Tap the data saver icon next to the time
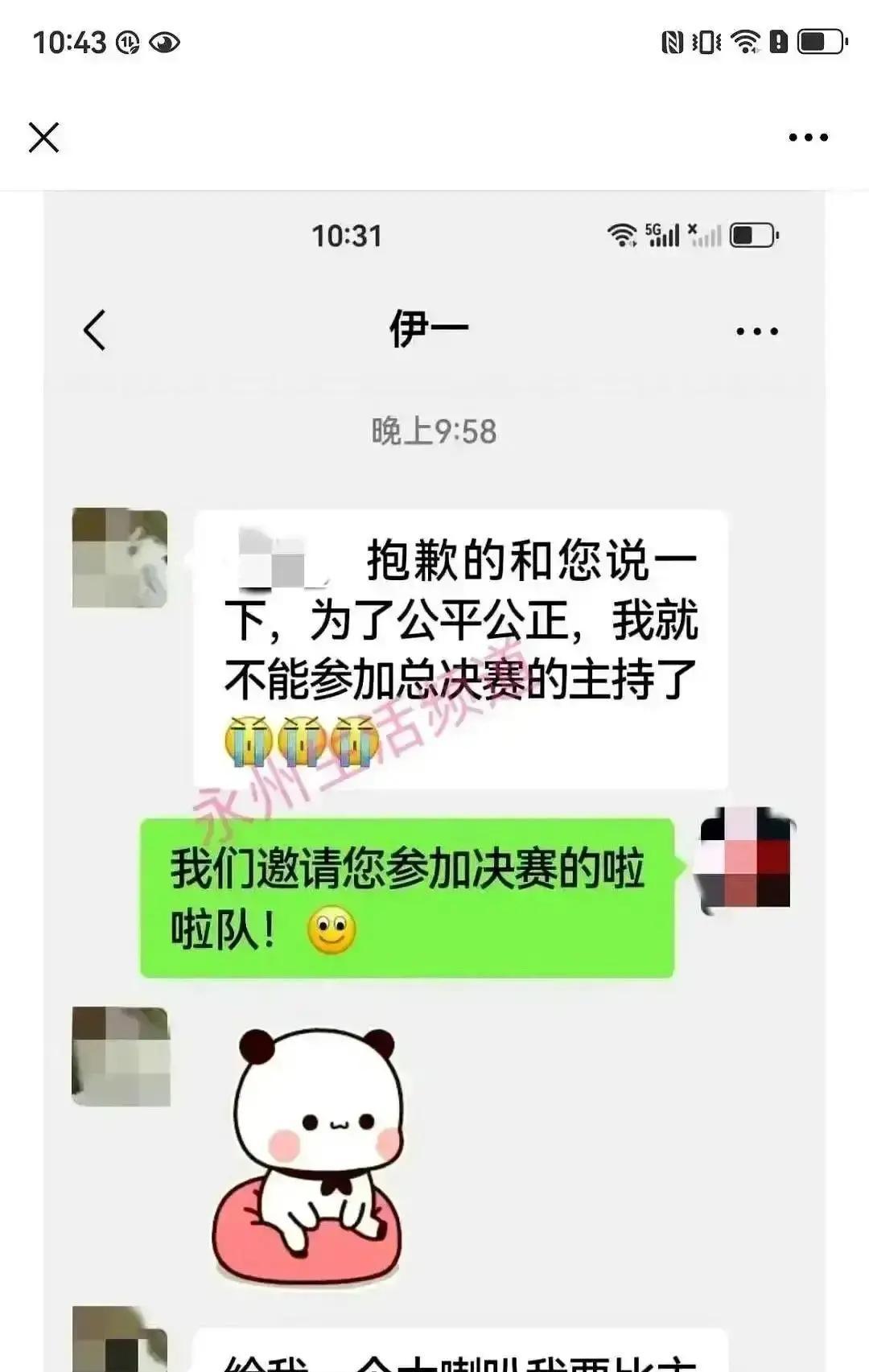869x1372 pixels. click(126, 44)
